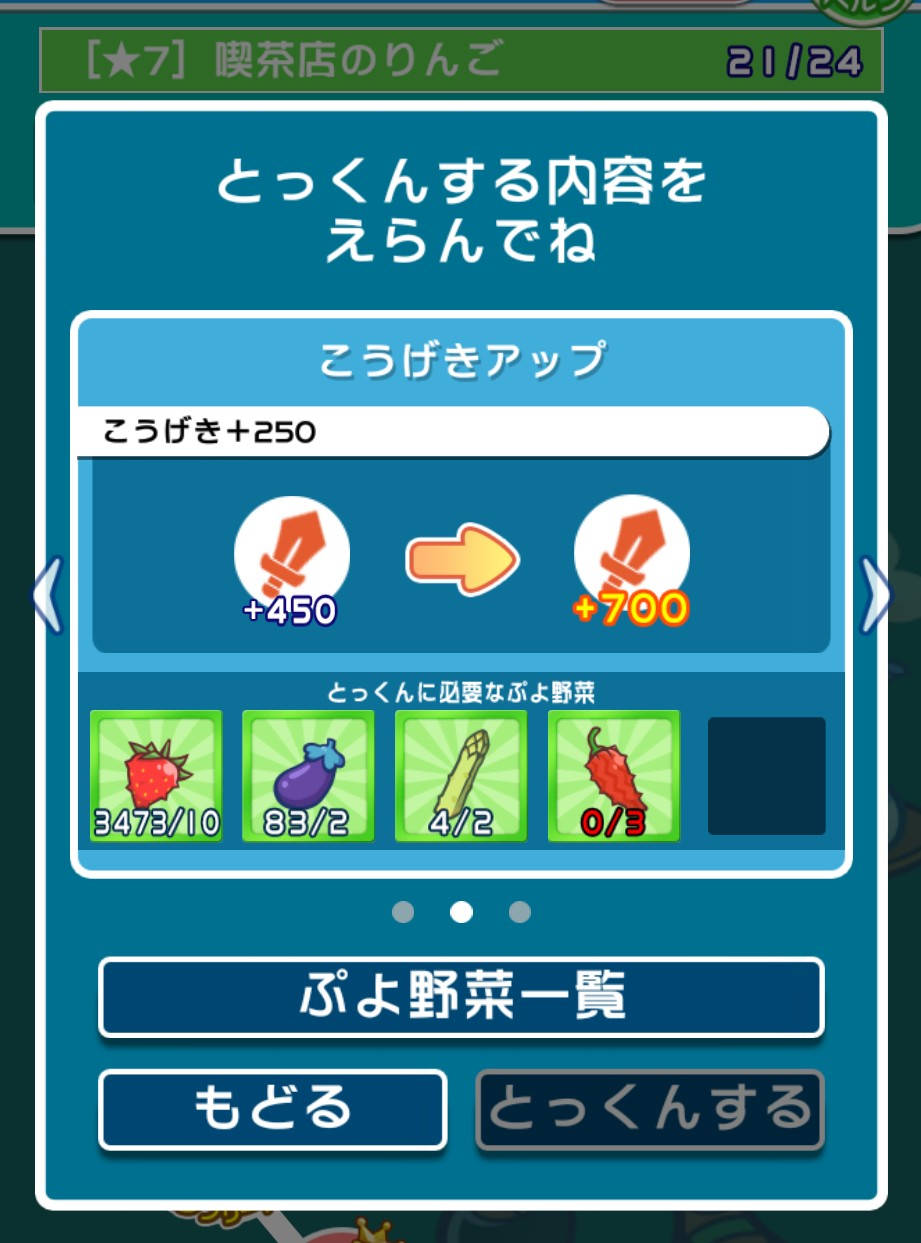Jump to the first page dot
Viewport: 921px width, 1243px height.
click(403, 912)
